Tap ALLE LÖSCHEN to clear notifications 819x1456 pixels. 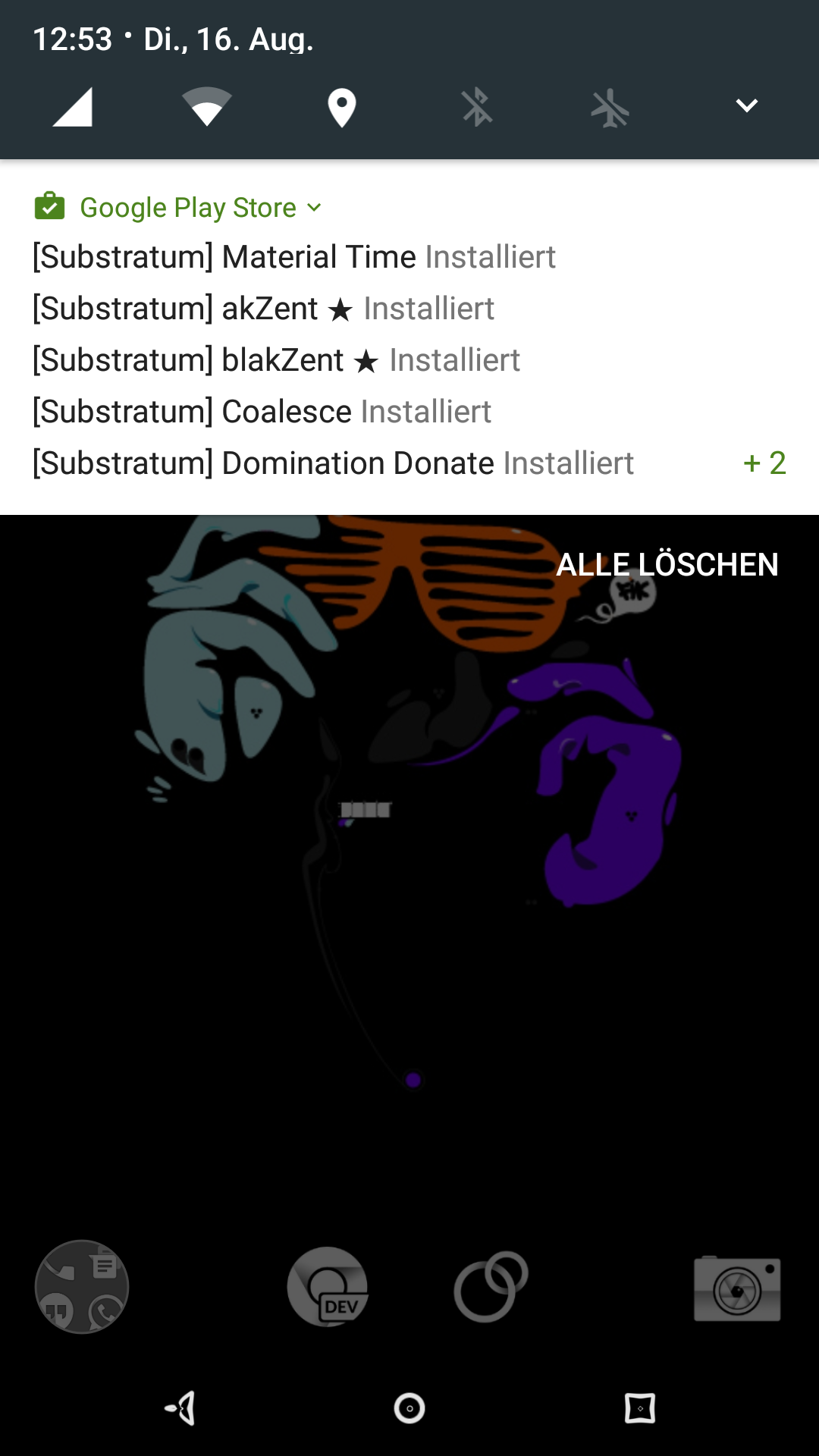tap(667, 565)
